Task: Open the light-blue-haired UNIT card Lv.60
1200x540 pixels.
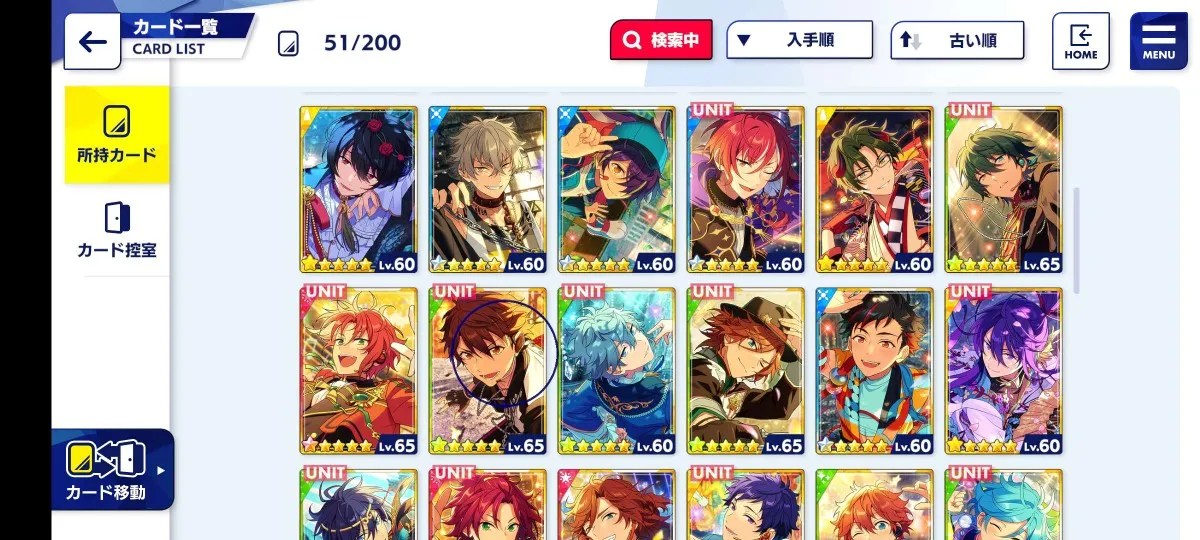Action: tap(616, 371)
